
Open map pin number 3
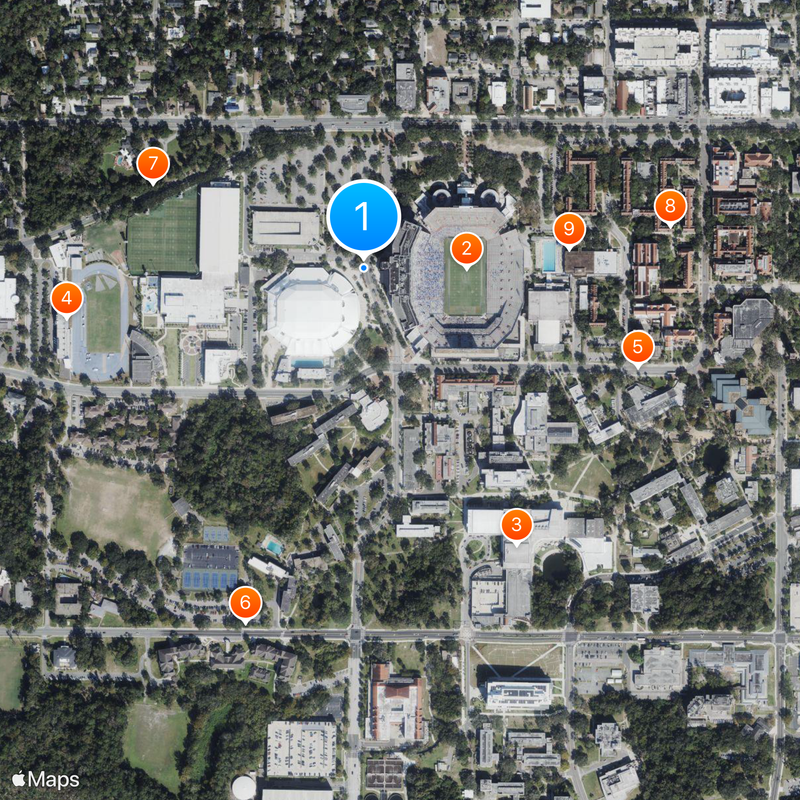(516, 524)
